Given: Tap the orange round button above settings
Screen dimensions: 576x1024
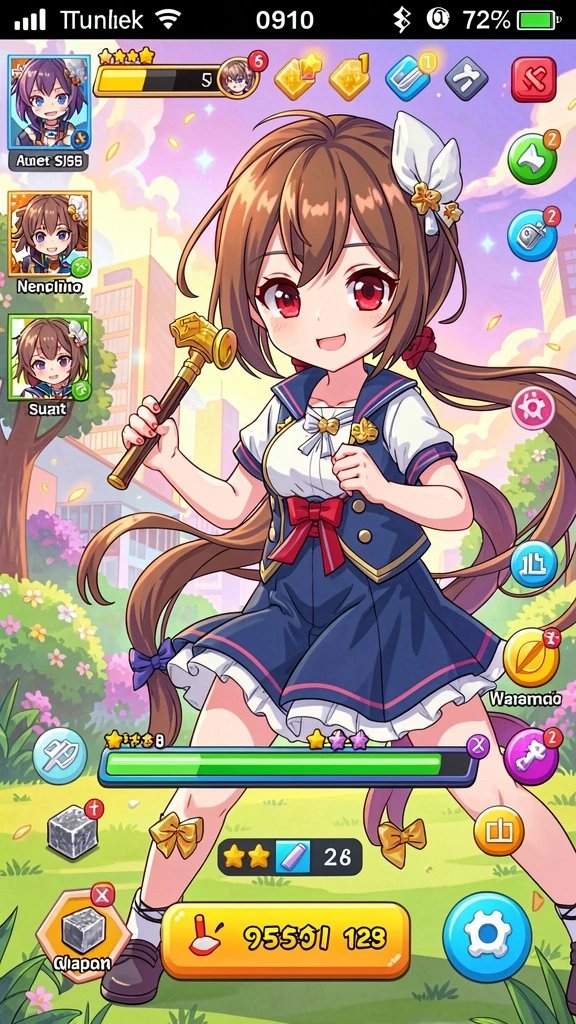Looking at the screenshot, I should point(498,831).
